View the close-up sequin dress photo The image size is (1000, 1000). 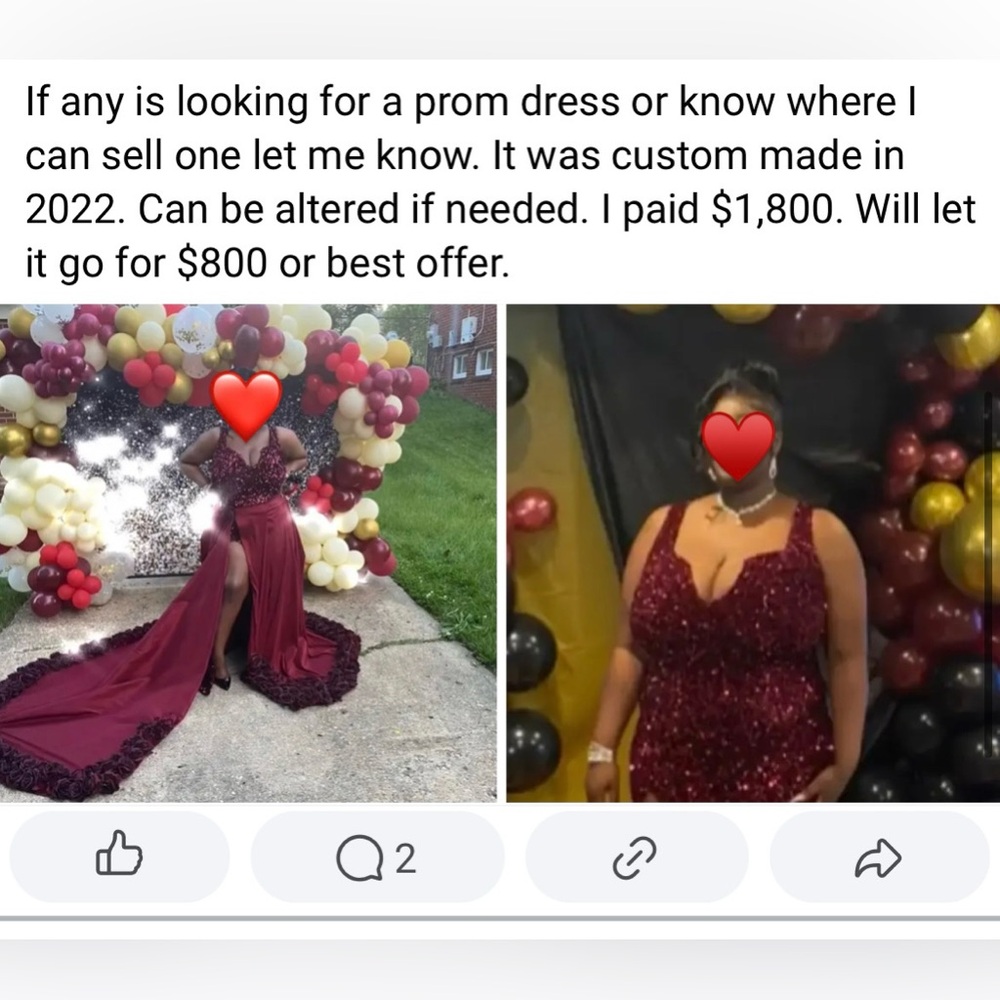pyautogui.click(x=752, y=553)
